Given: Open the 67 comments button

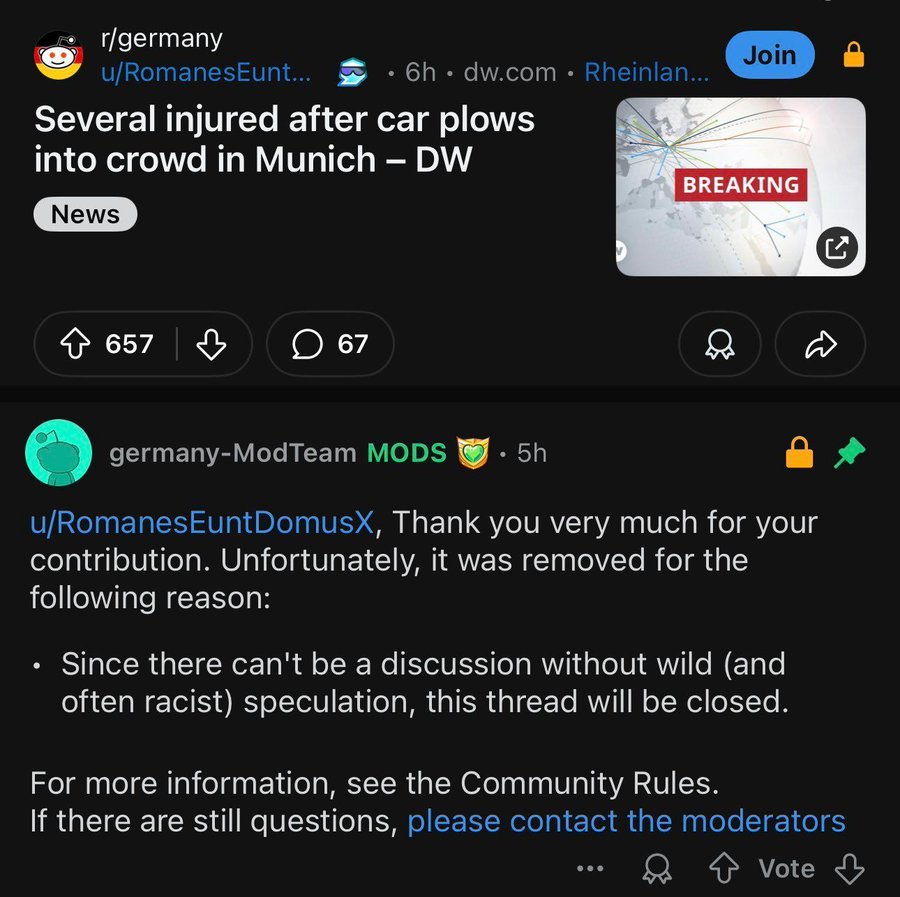Looking at the screenshot, I should coord(330,344).
